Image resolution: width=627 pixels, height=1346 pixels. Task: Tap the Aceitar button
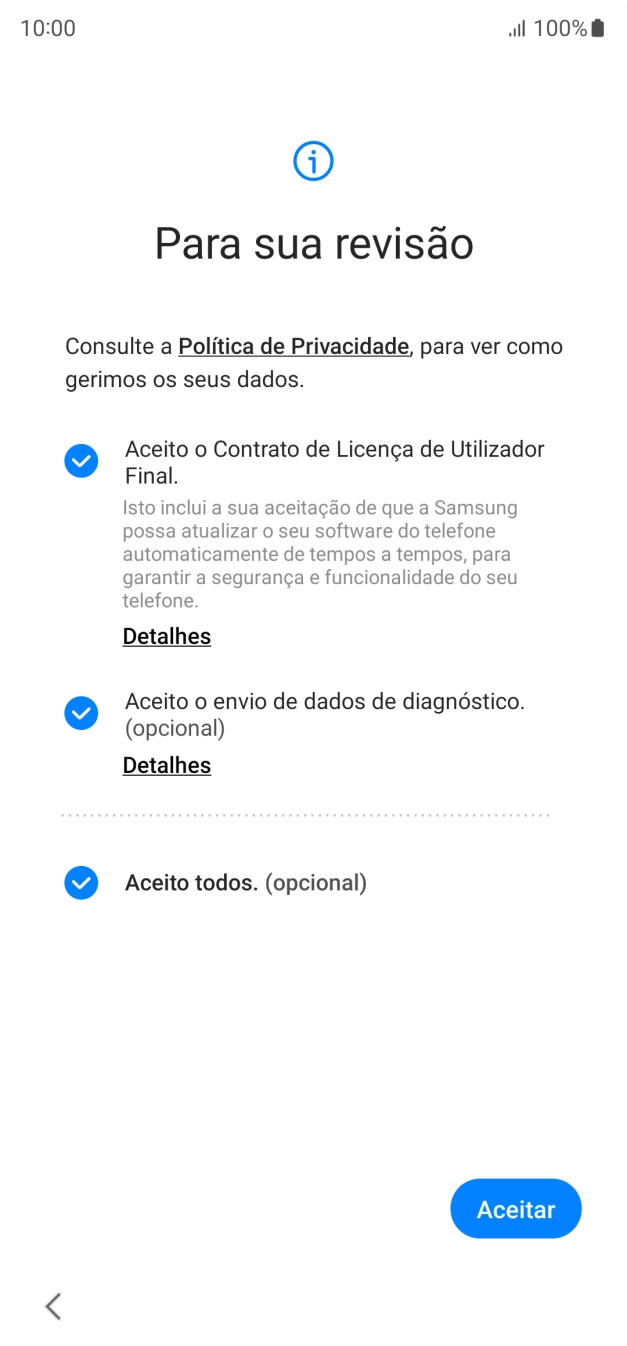(x=515, y=1209)
